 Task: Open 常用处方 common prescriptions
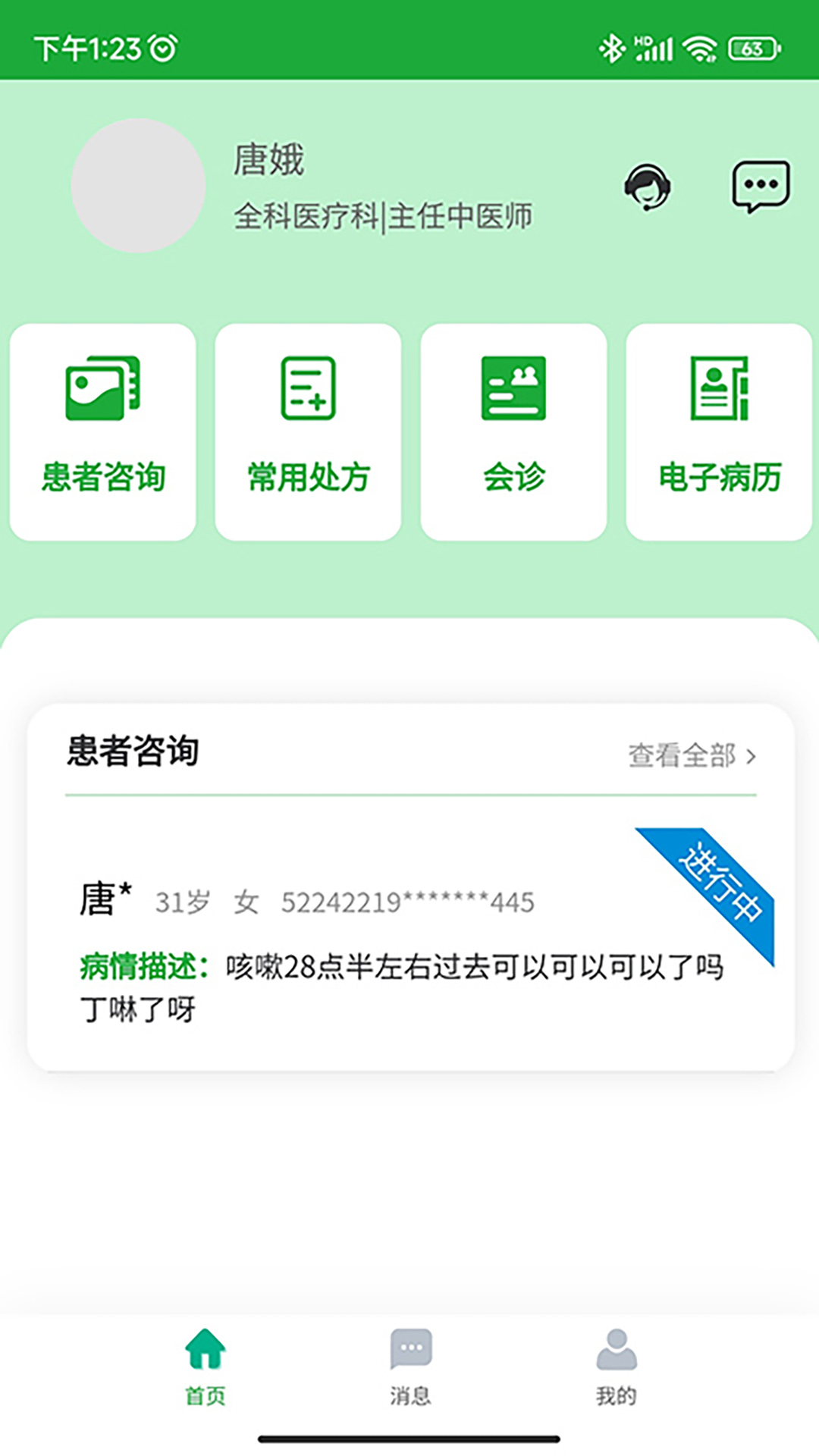tap(308, 432)
